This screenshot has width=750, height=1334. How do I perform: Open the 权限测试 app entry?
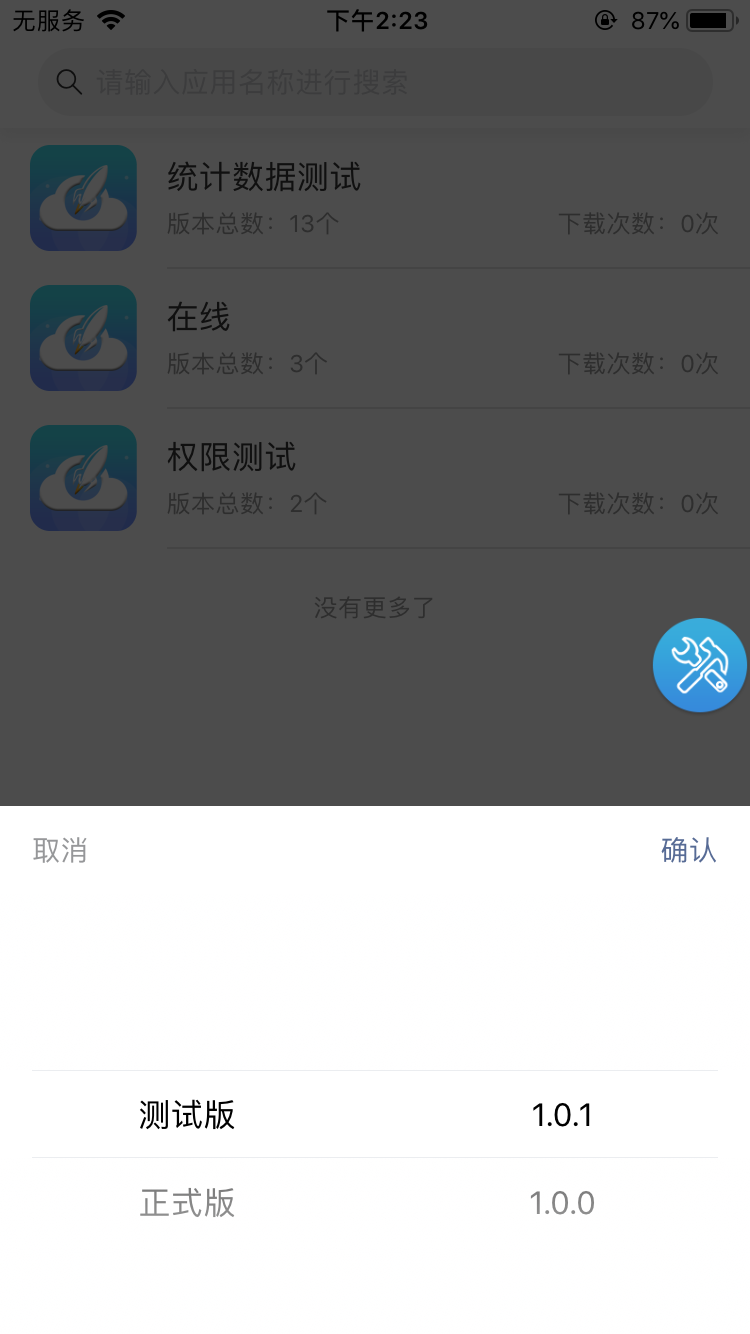tap(375, 478)
